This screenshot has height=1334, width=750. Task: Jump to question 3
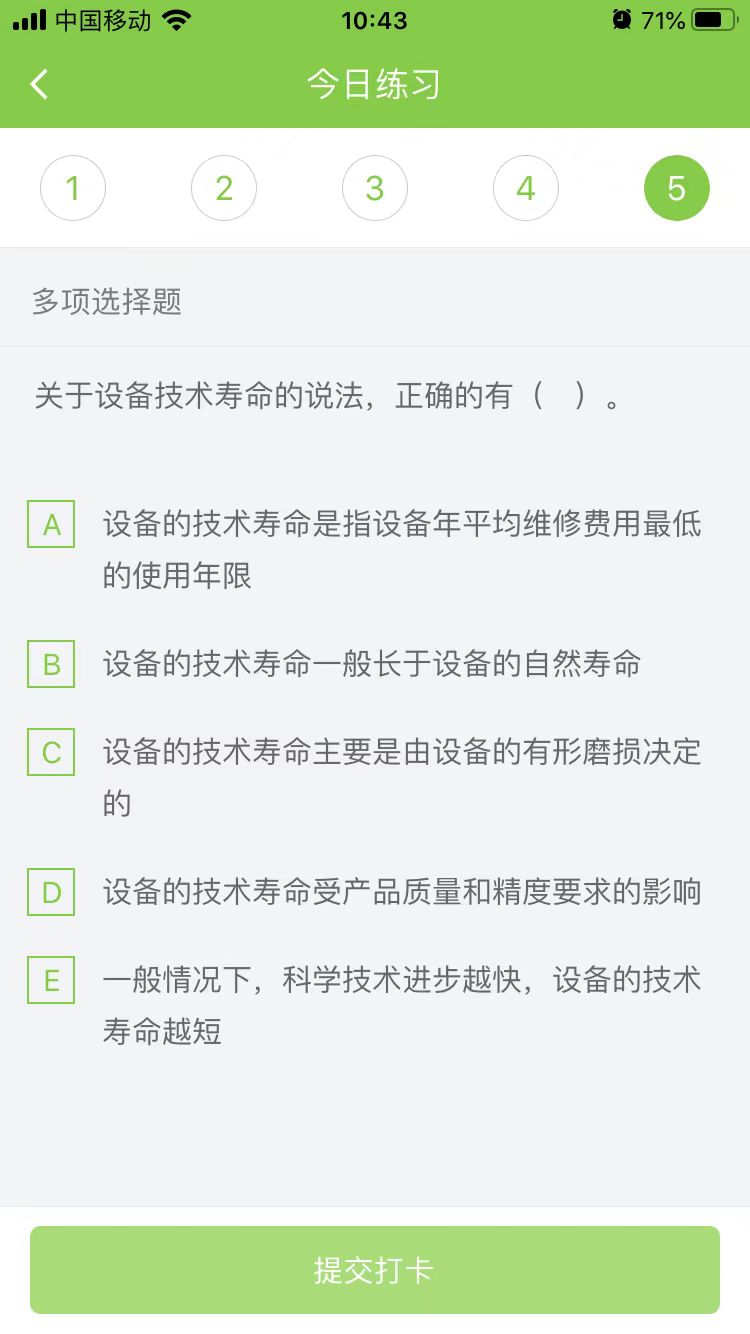375,188
